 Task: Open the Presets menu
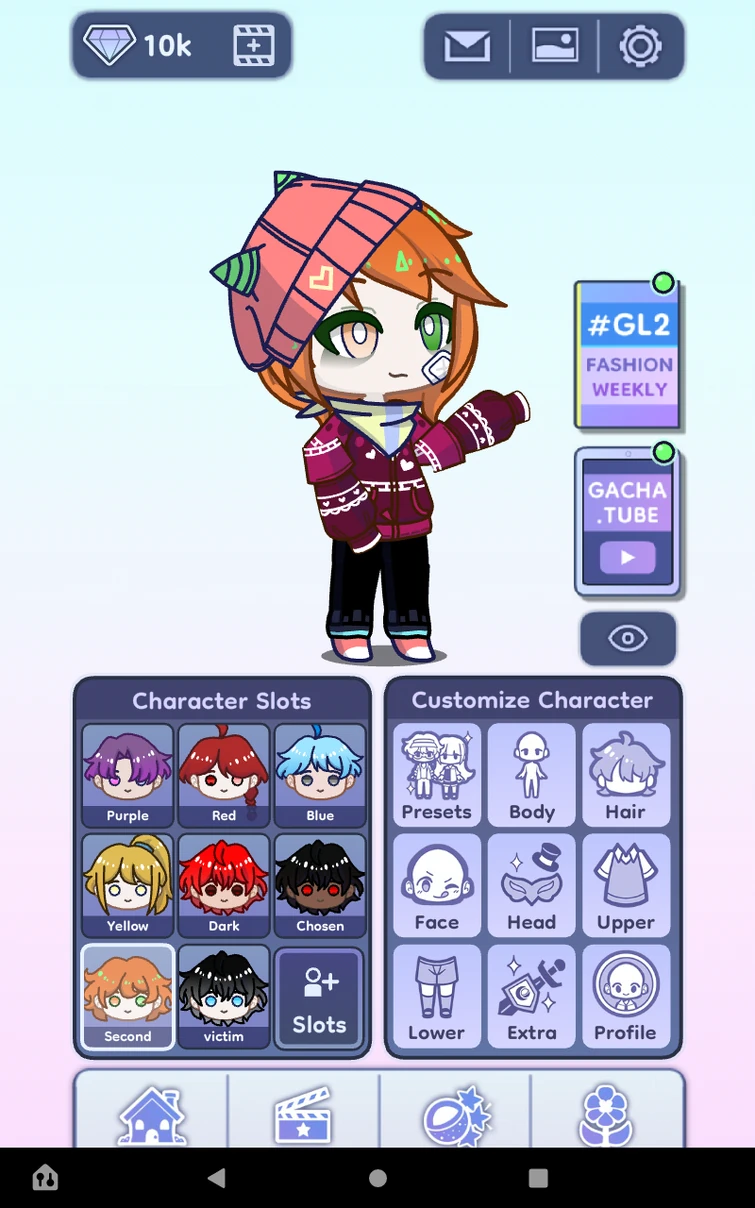pyautogui.click(x=436, y=775)
